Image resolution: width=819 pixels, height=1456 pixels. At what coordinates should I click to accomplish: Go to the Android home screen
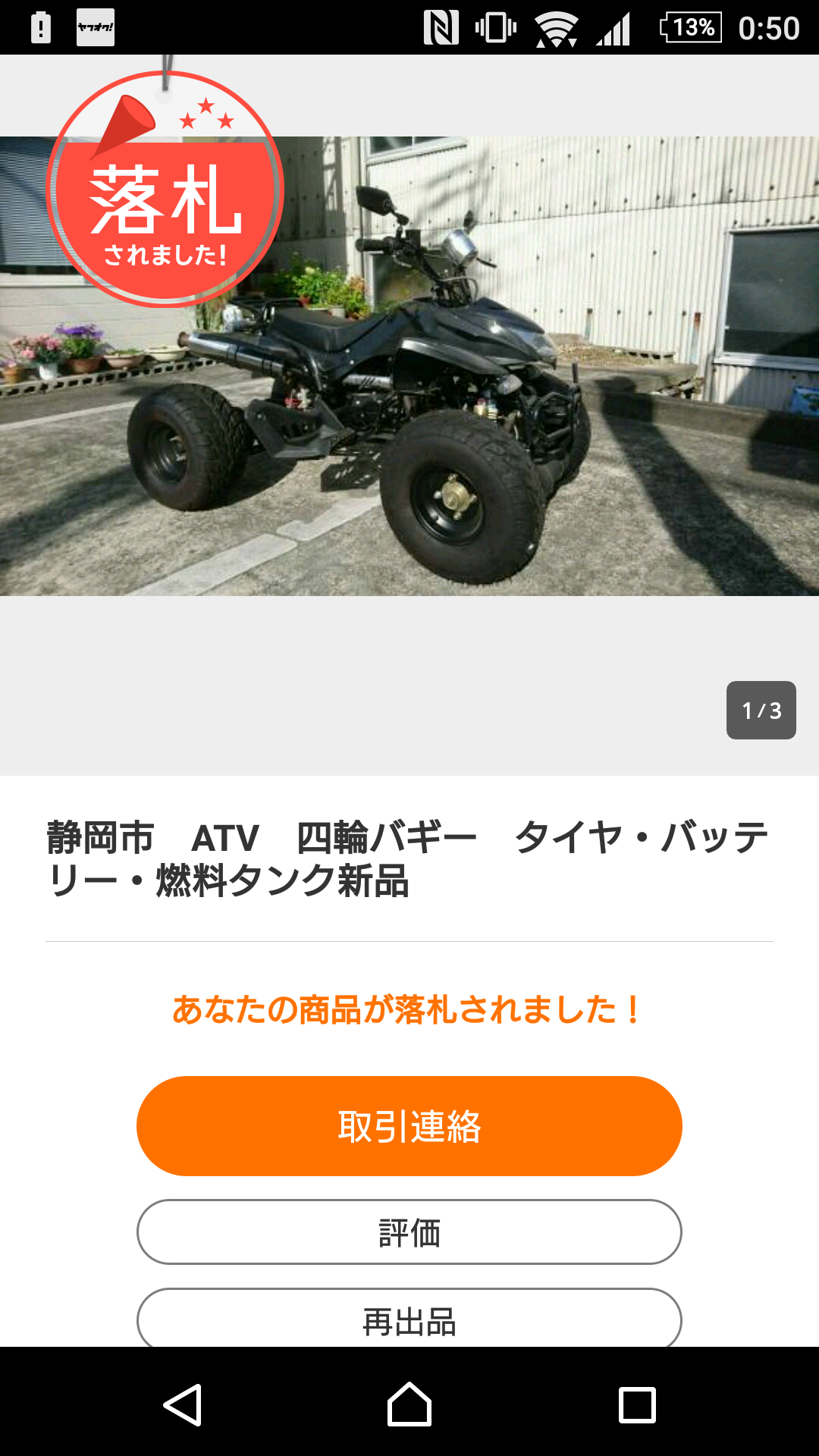click(409, 1405)
